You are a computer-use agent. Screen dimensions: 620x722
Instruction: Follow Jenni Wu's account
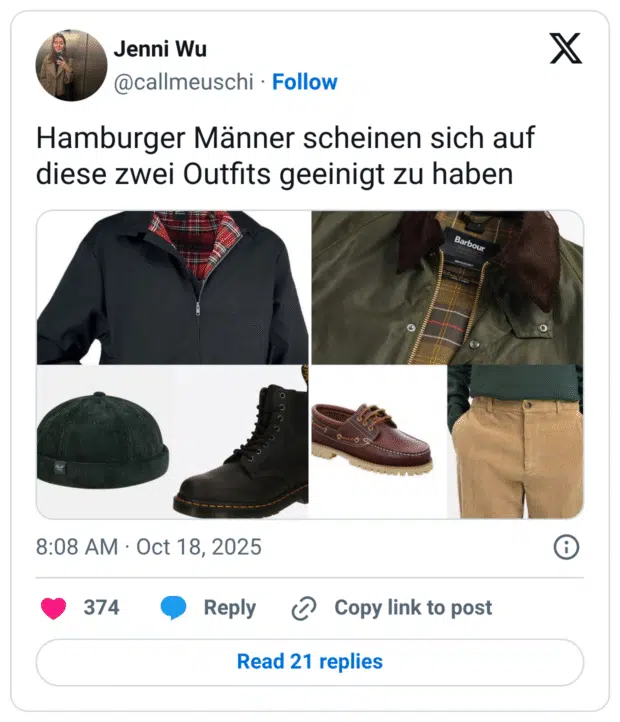click(305, 82)
